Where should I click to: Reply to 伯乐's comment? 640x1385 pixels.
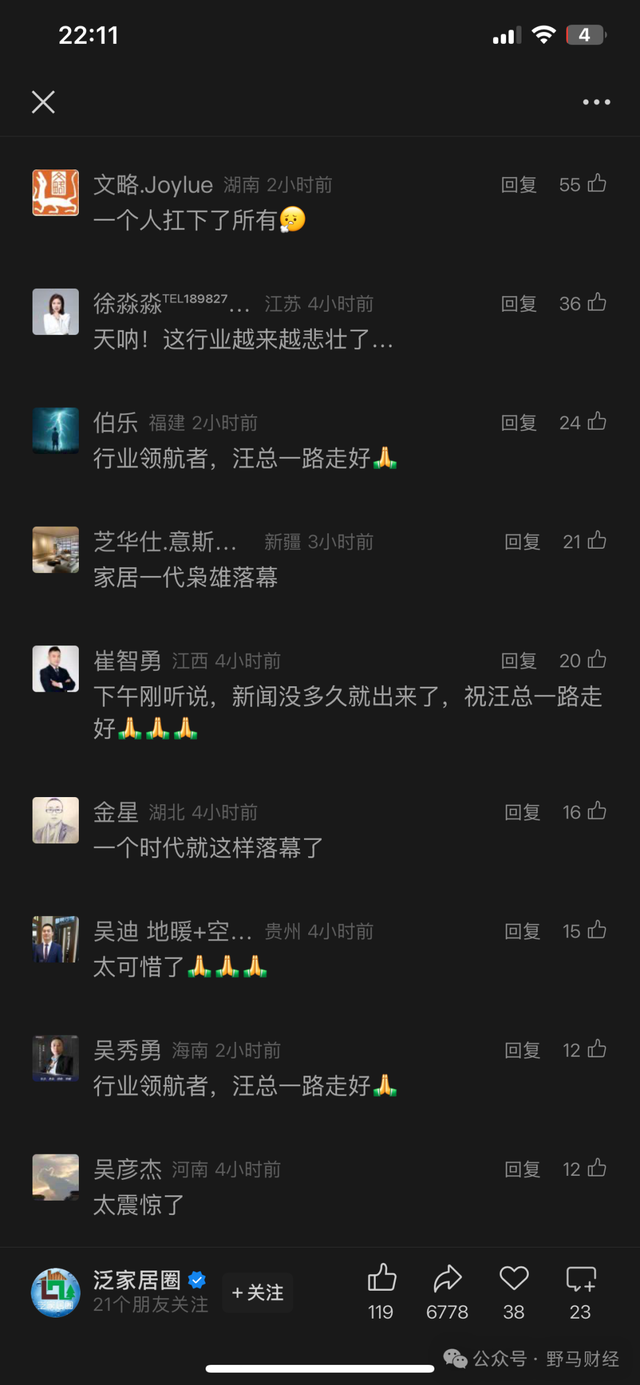point(519,423)
